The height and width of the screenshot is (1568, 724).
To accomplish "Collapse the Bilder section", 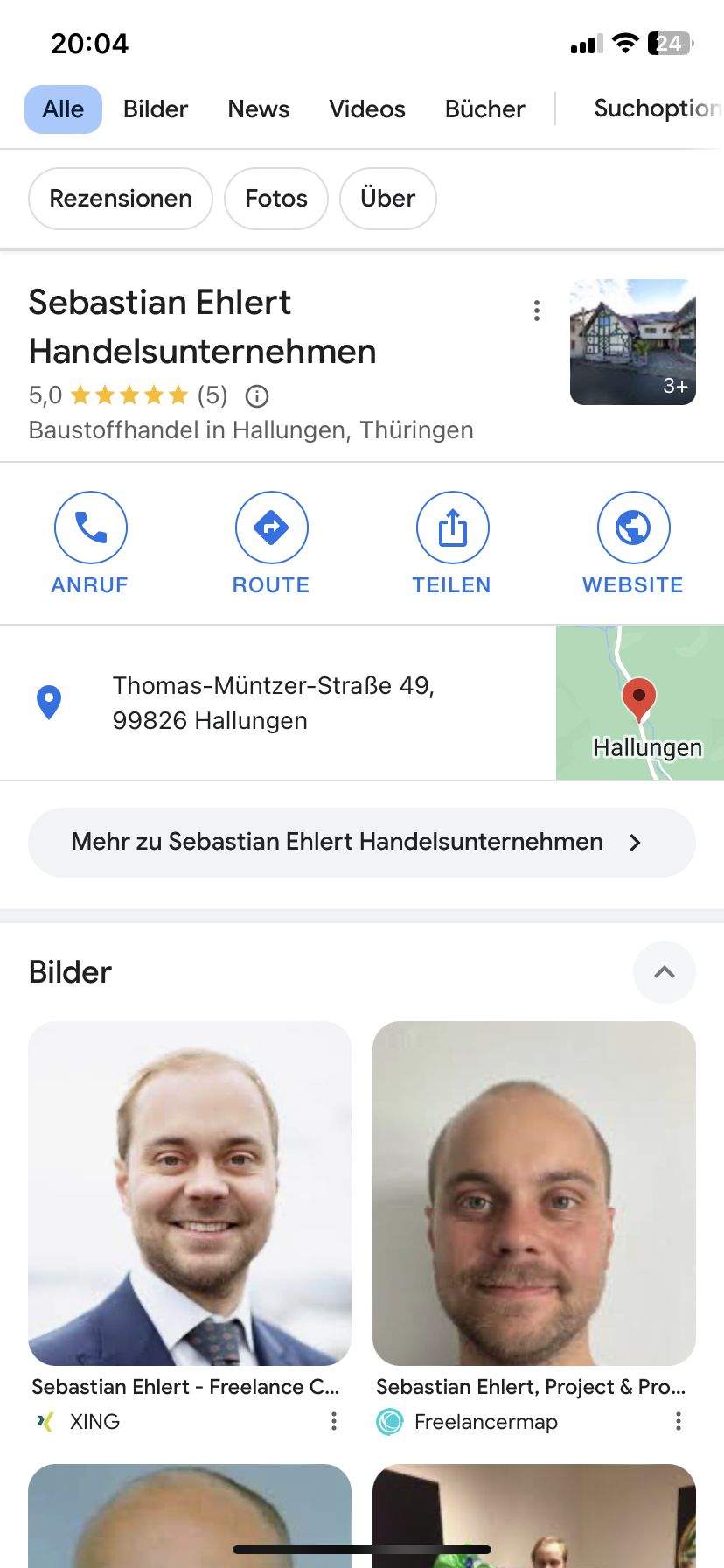I will point(665,972).
